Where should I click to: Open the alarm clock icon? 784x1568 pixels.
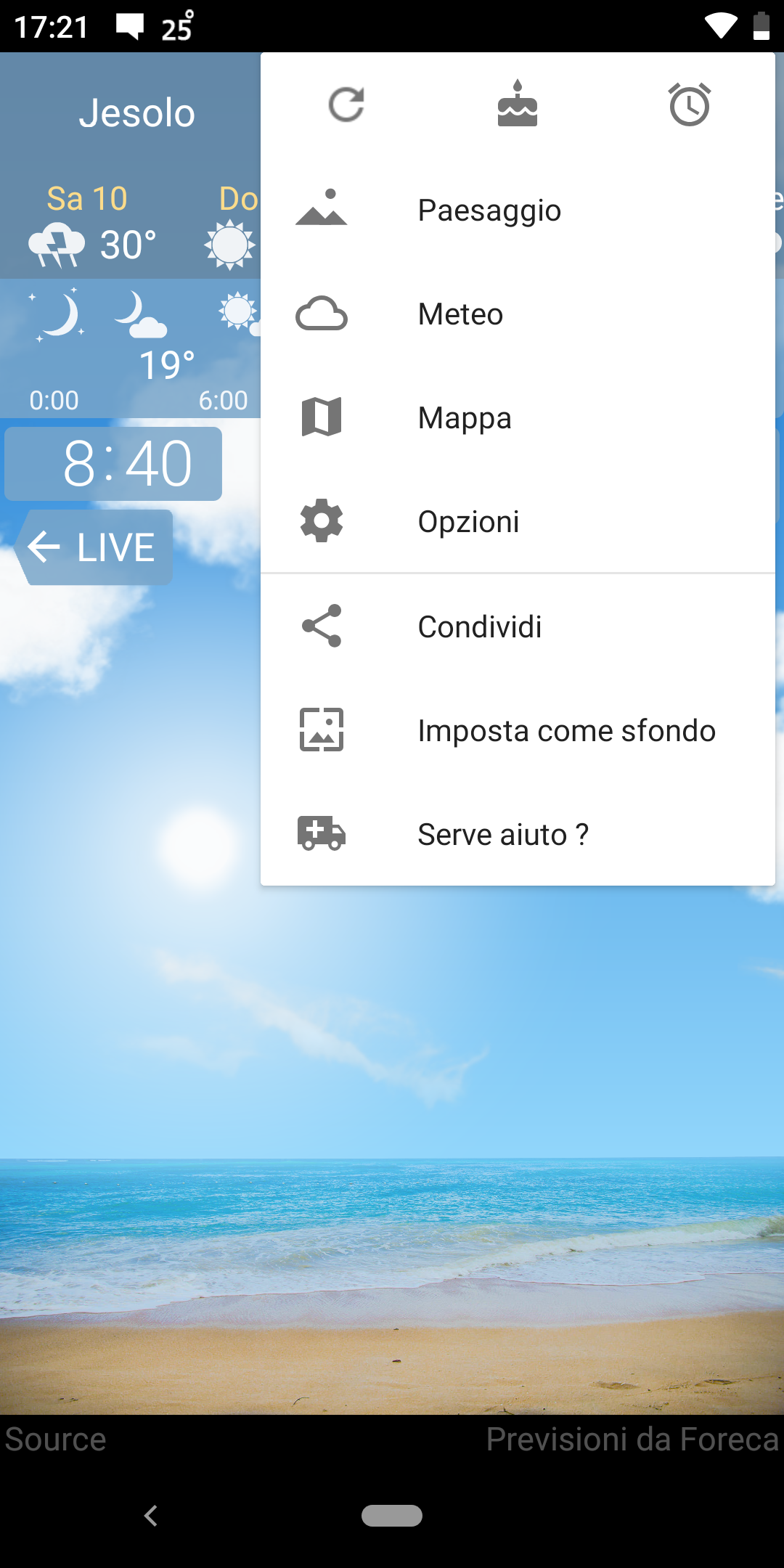pyautogui.click(x=690, y=105)
